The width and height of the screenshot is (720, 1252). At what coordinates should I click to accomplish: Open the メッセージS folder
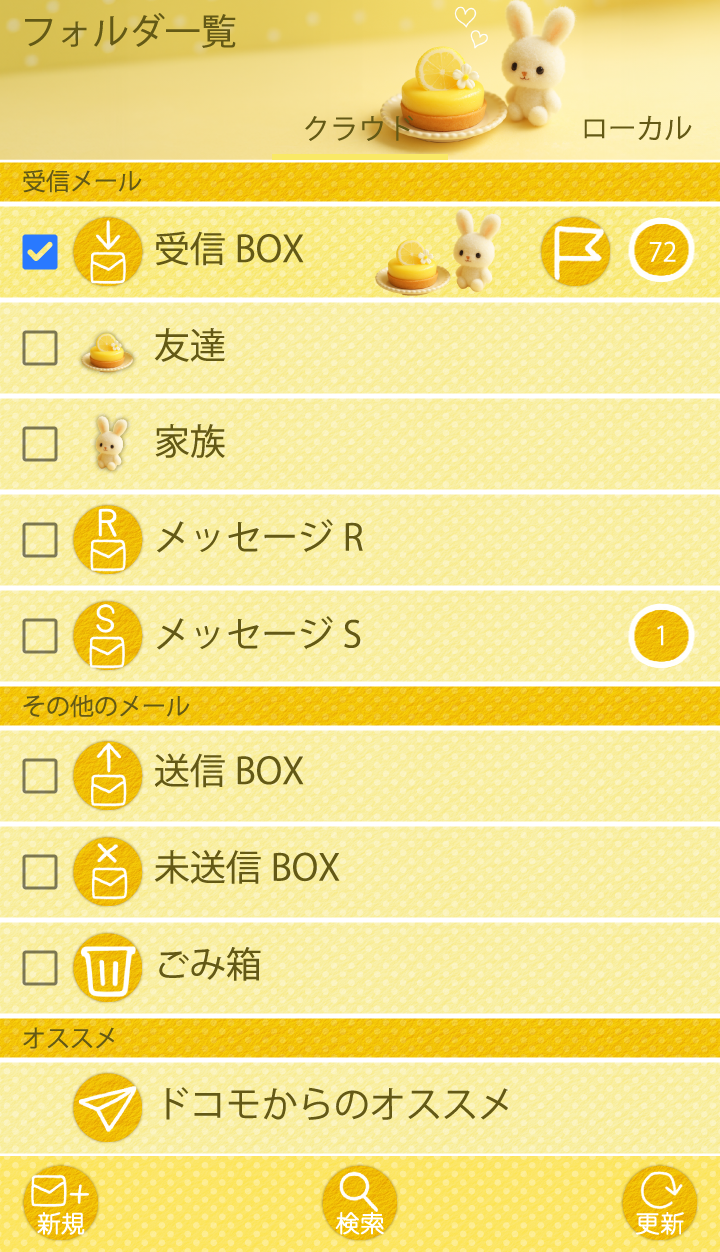(x=258, y=635)
